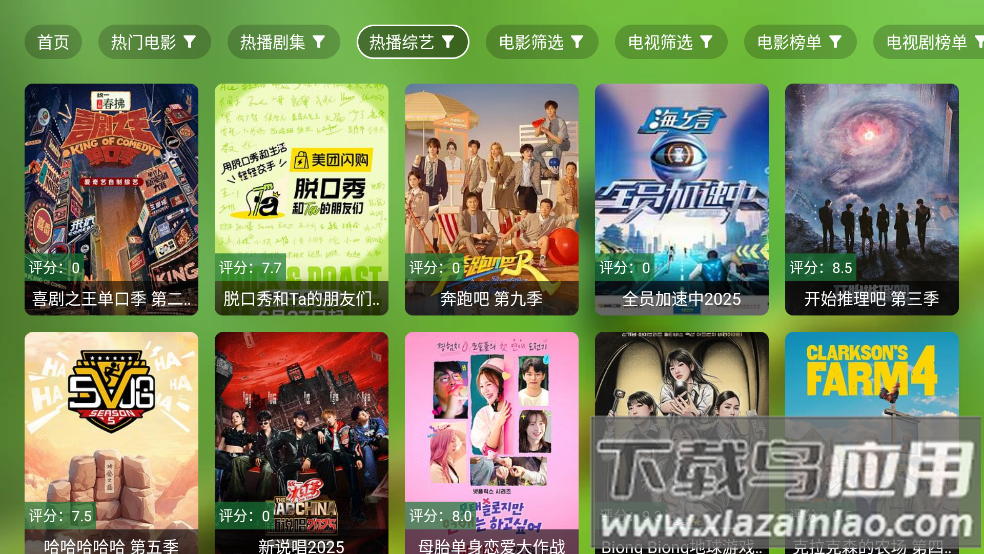Open 奔跑吧 第九季 card
984x554 pixels.
(x=491, y=198)
